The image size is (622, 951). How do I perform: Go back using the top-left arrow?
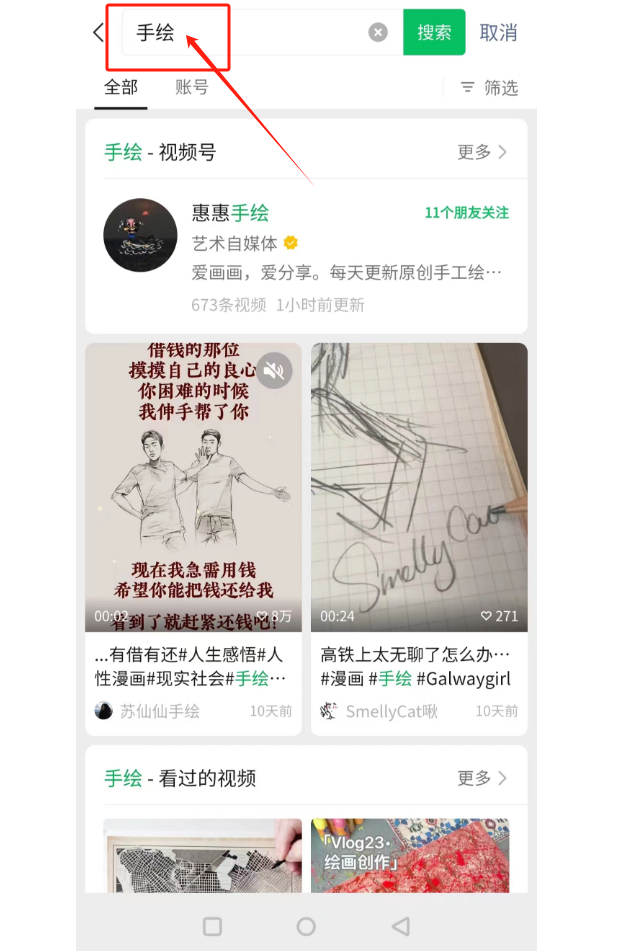98,33
